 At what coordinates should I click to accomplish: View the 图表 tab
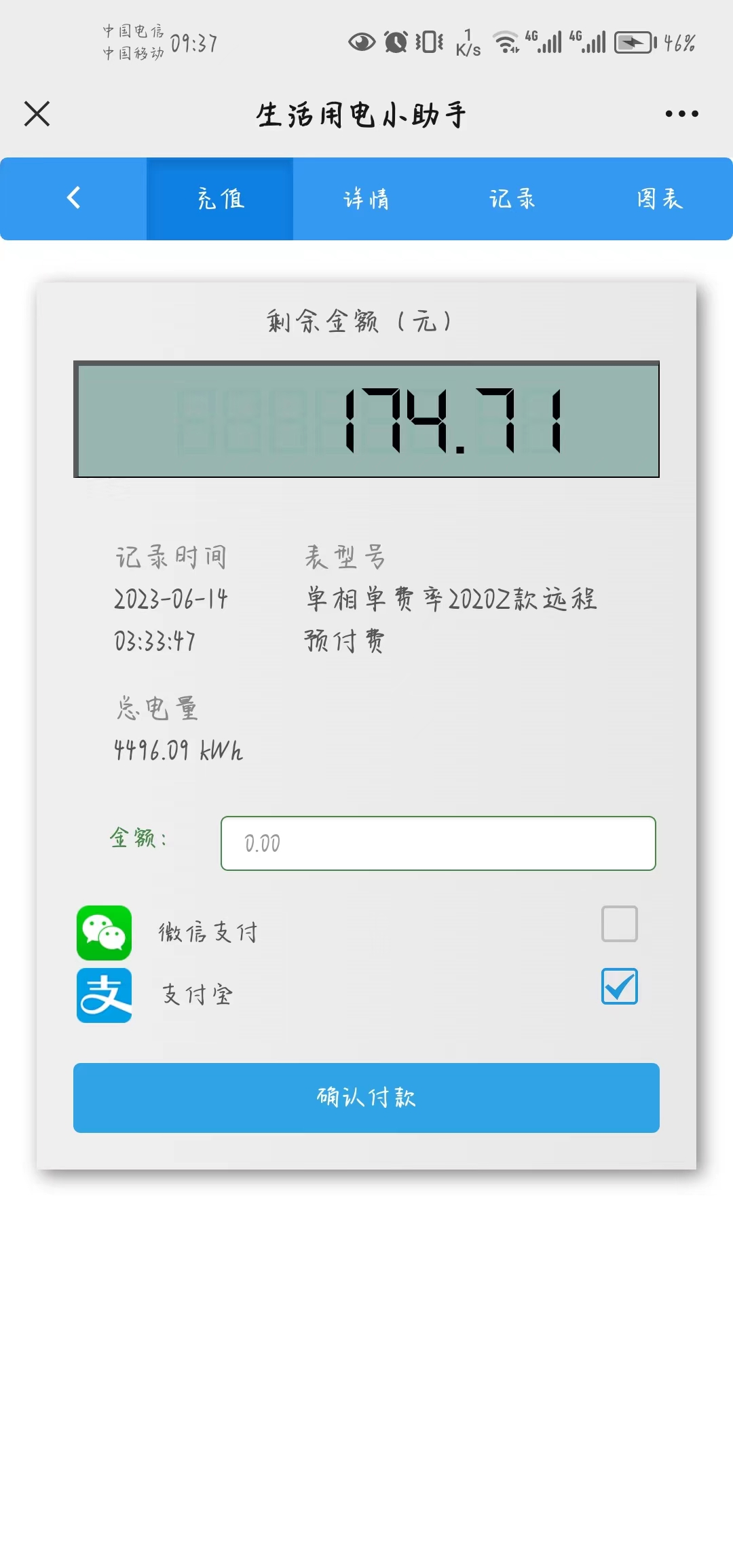(660, 199)
